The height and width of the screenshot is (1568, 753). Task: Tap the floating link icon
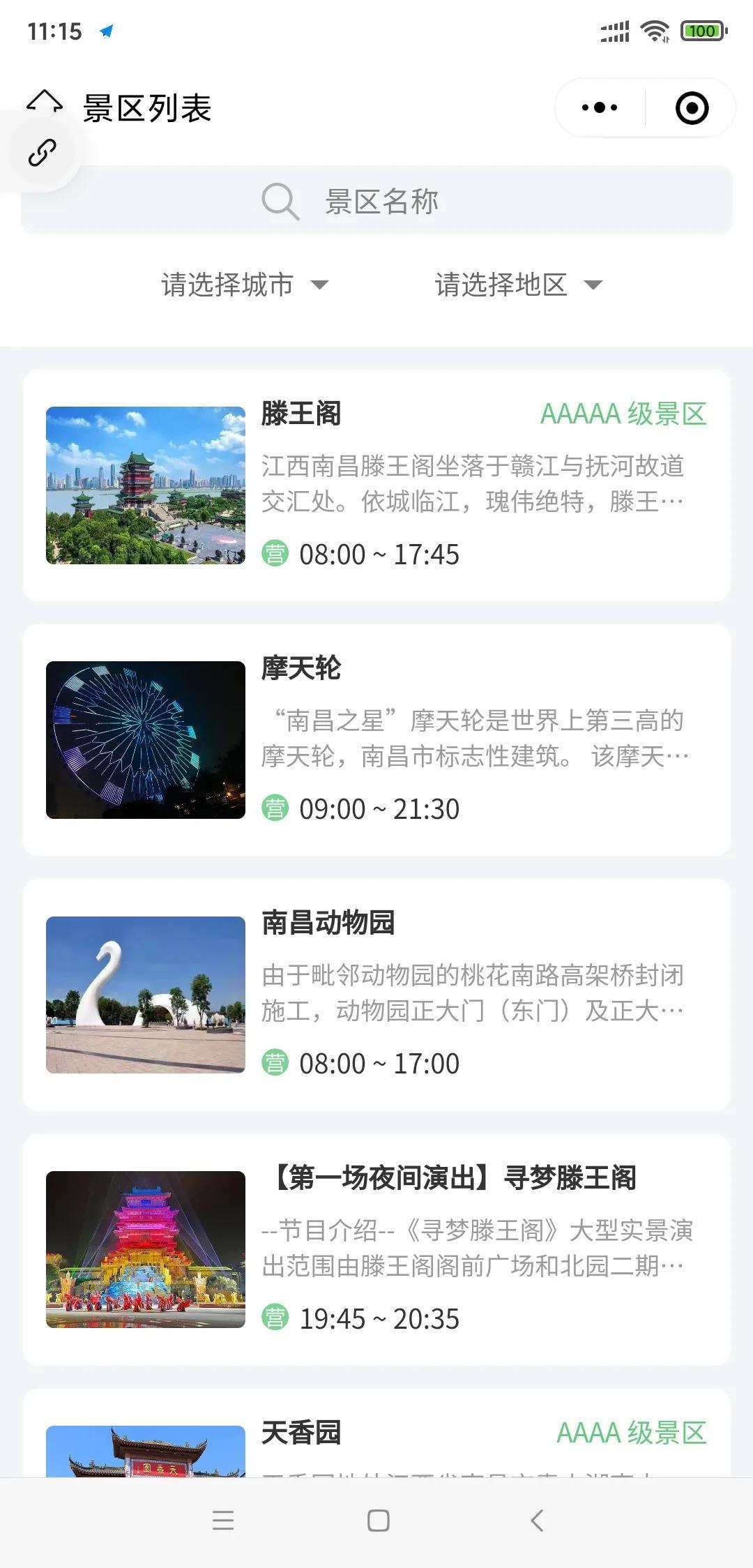(x=42, y=153)
